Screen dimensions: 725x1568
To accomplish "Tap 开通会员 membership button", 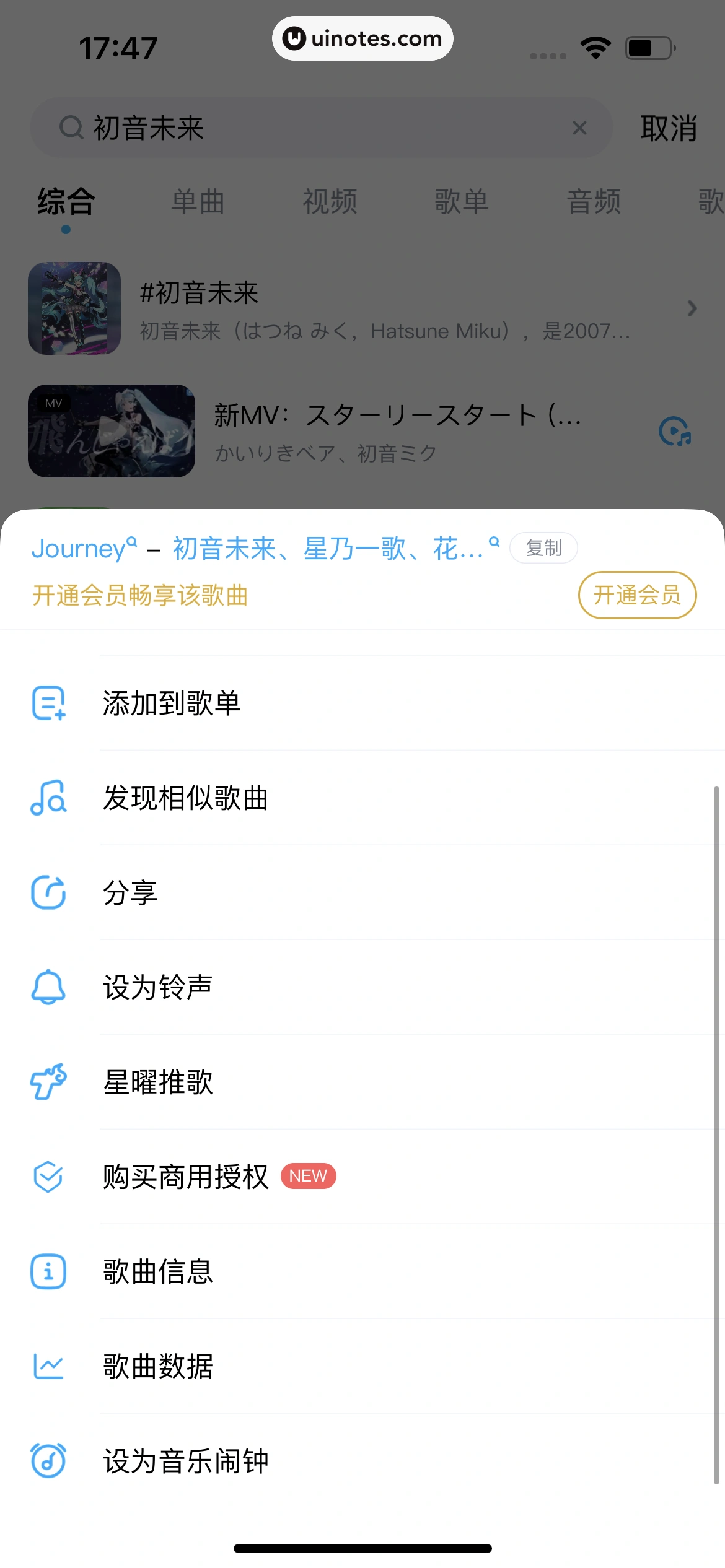I will [637, 595].
